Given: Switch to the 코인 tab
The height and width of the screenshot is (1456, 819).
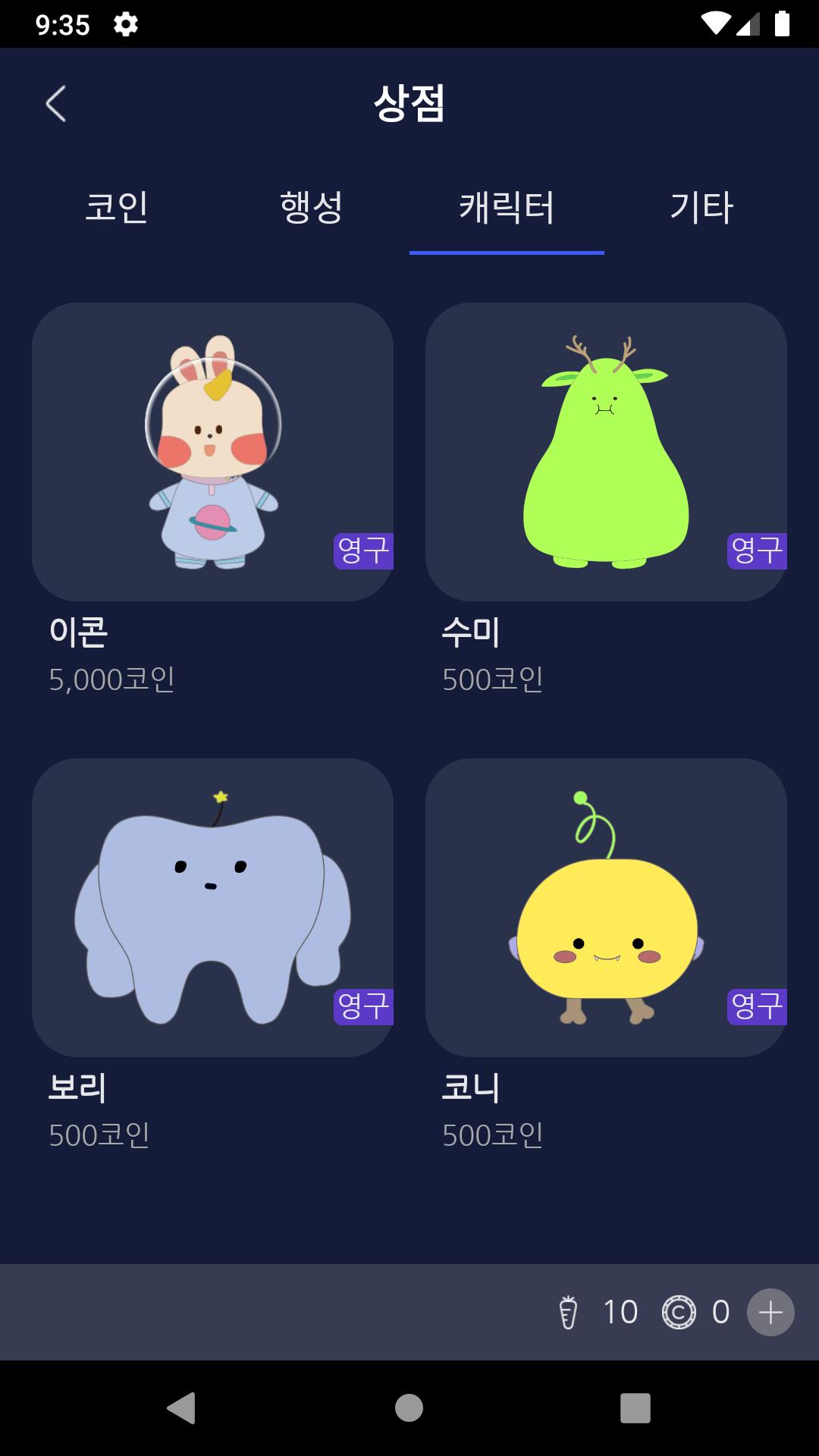Looking at the screenshot, I should coord(118,208).
